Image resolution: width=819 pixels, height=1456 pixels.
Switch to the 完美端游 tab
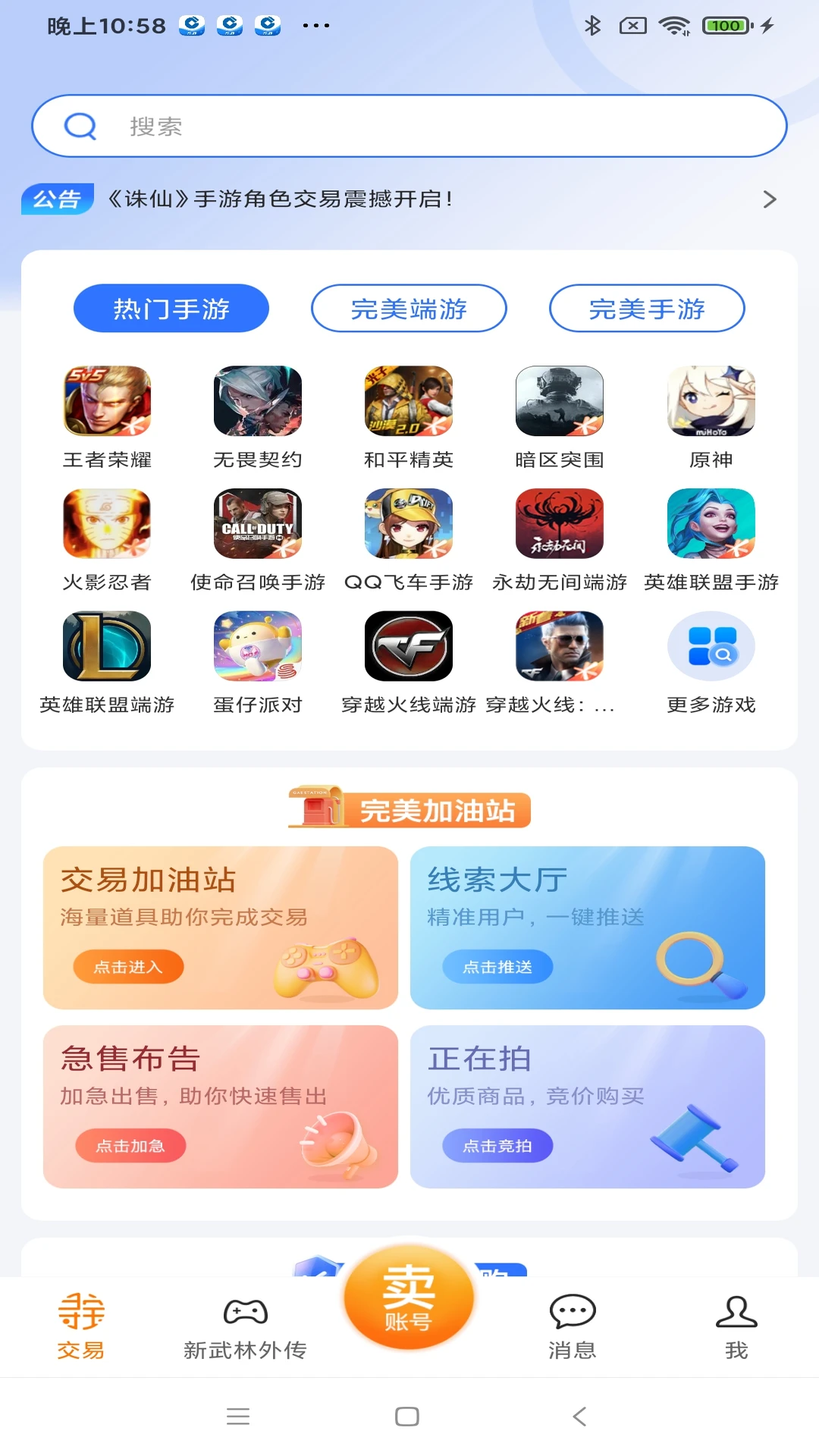(409, 308)
